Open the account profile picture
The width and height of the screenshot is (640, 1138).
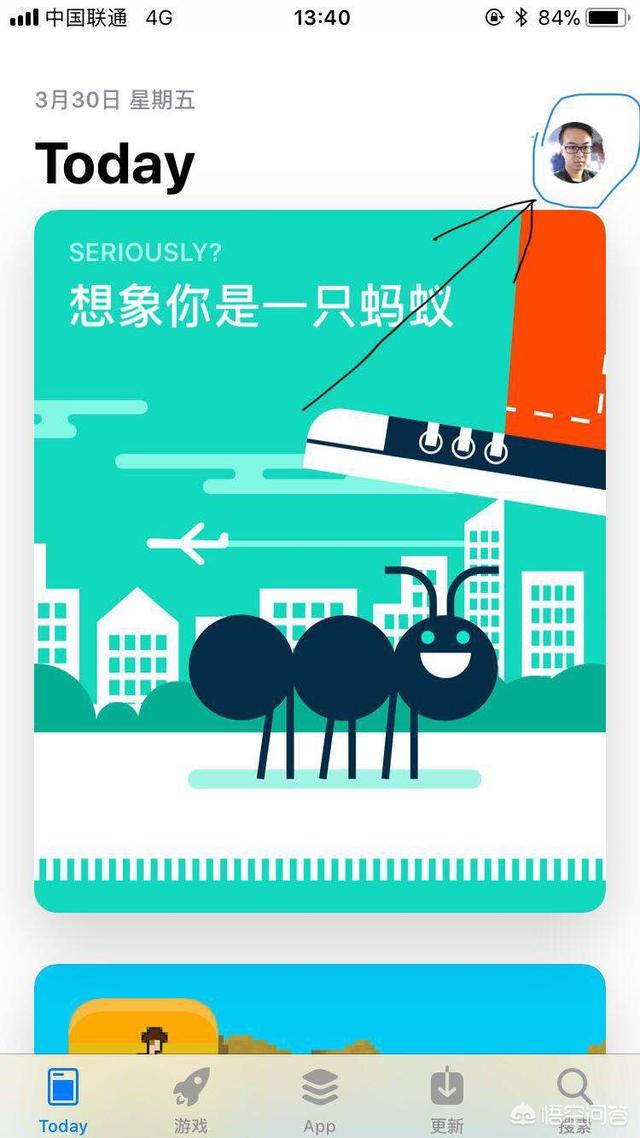coord(576,153)
